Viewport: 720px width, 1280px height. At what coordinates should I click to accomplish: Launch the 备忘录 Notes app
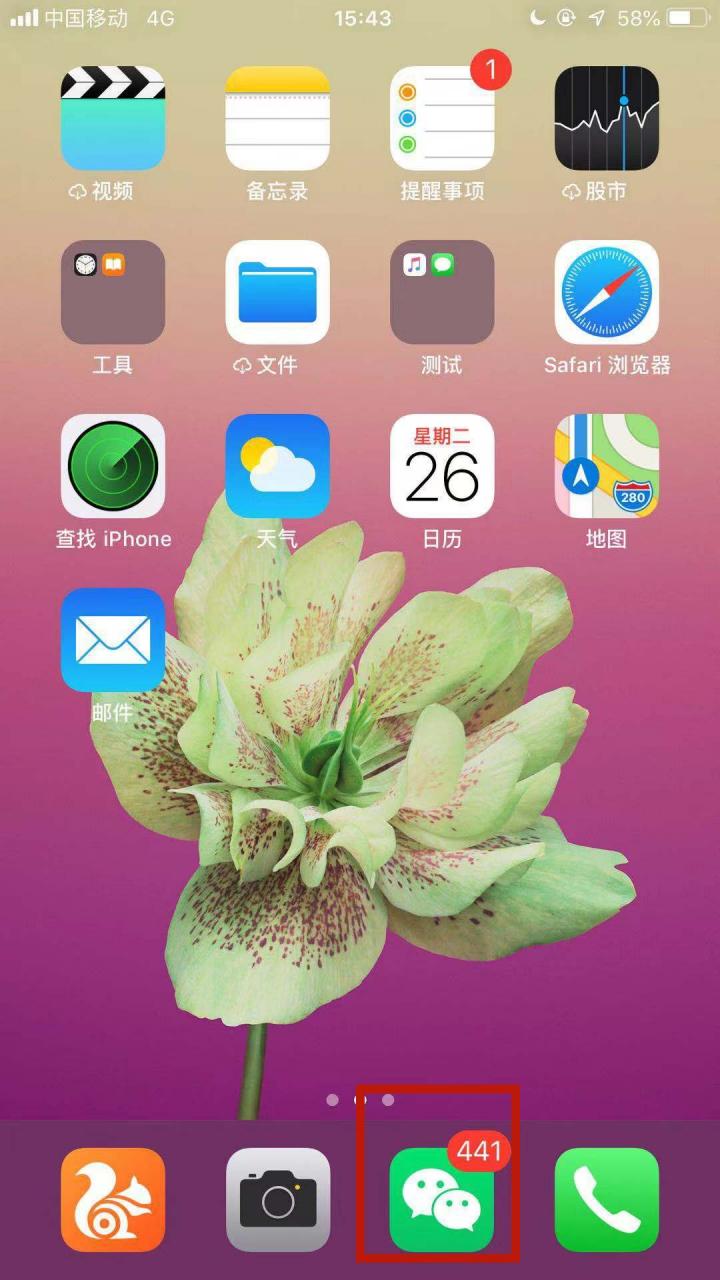(x=277, y=118)
